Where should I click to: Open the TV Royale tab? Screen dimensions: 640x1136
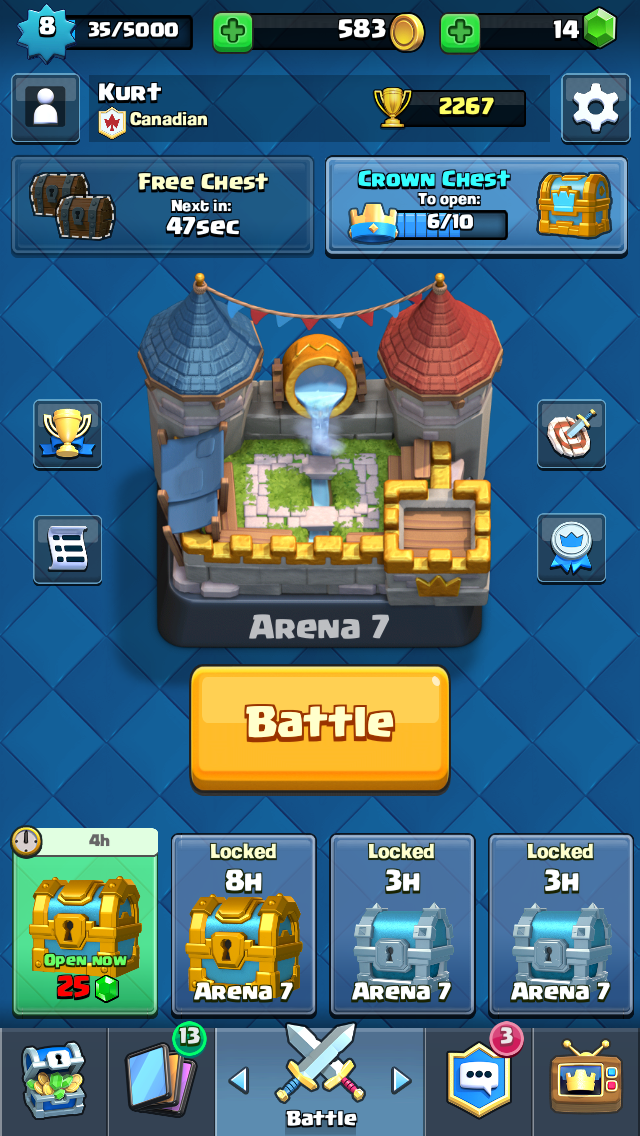click(x=586, y=1081)
